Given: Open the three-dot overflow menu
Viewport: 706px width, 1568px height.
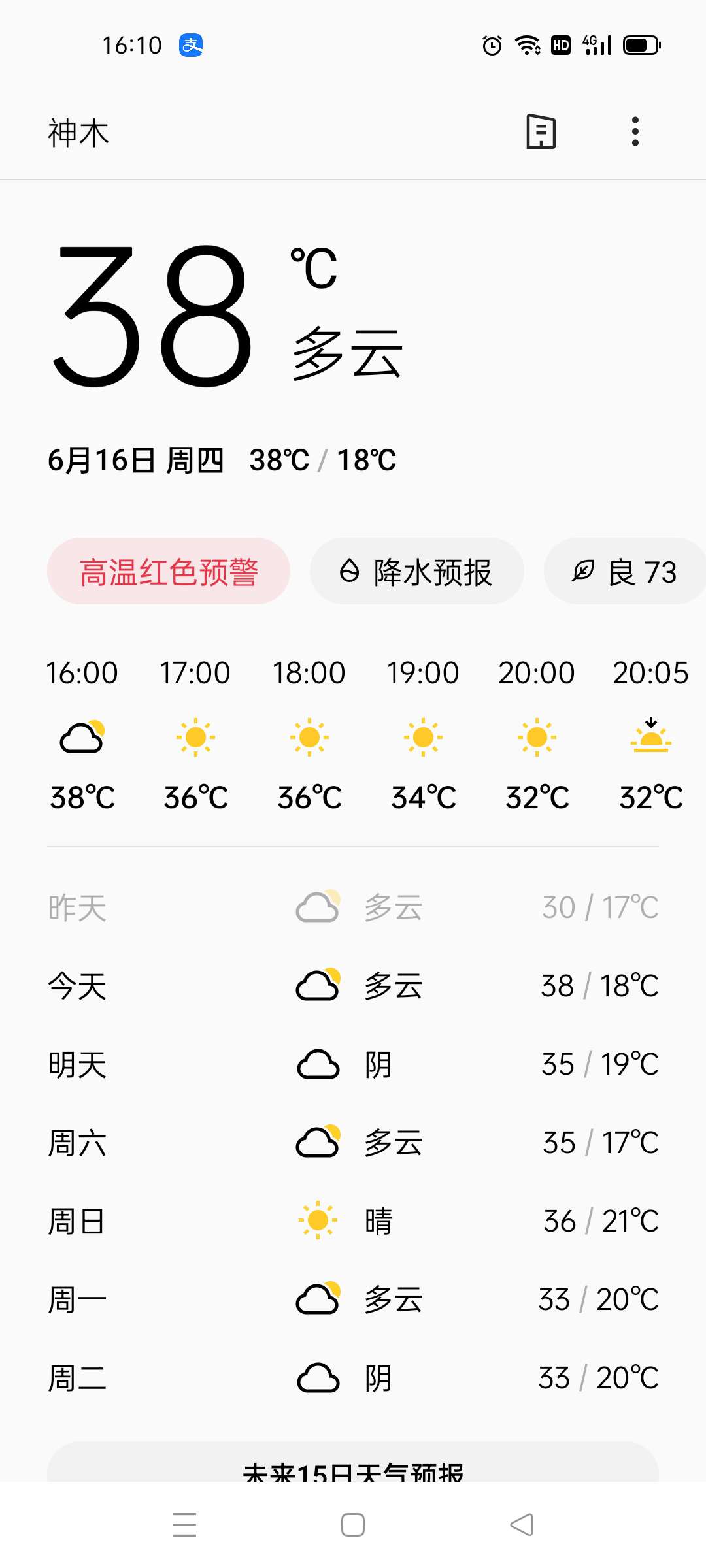Looking at the screenshot, I should coord(635,132).
